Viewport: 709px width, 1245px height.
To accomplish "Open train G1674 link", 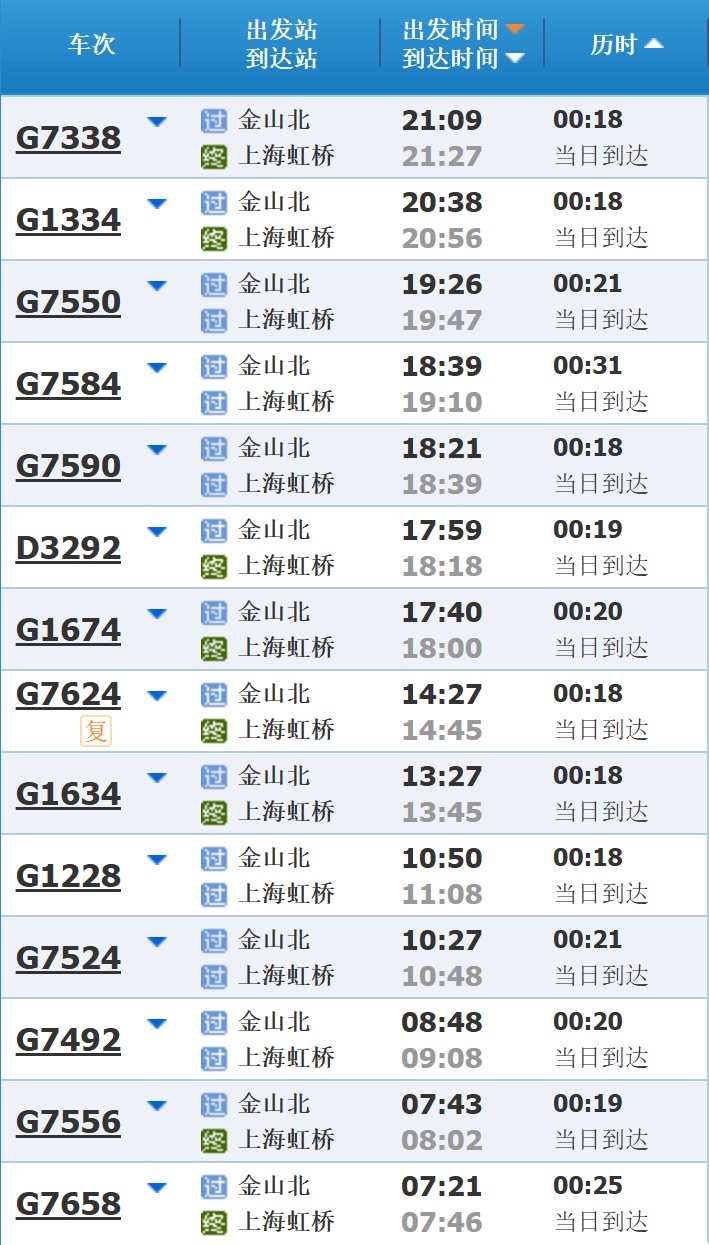I will pos(68,629).
